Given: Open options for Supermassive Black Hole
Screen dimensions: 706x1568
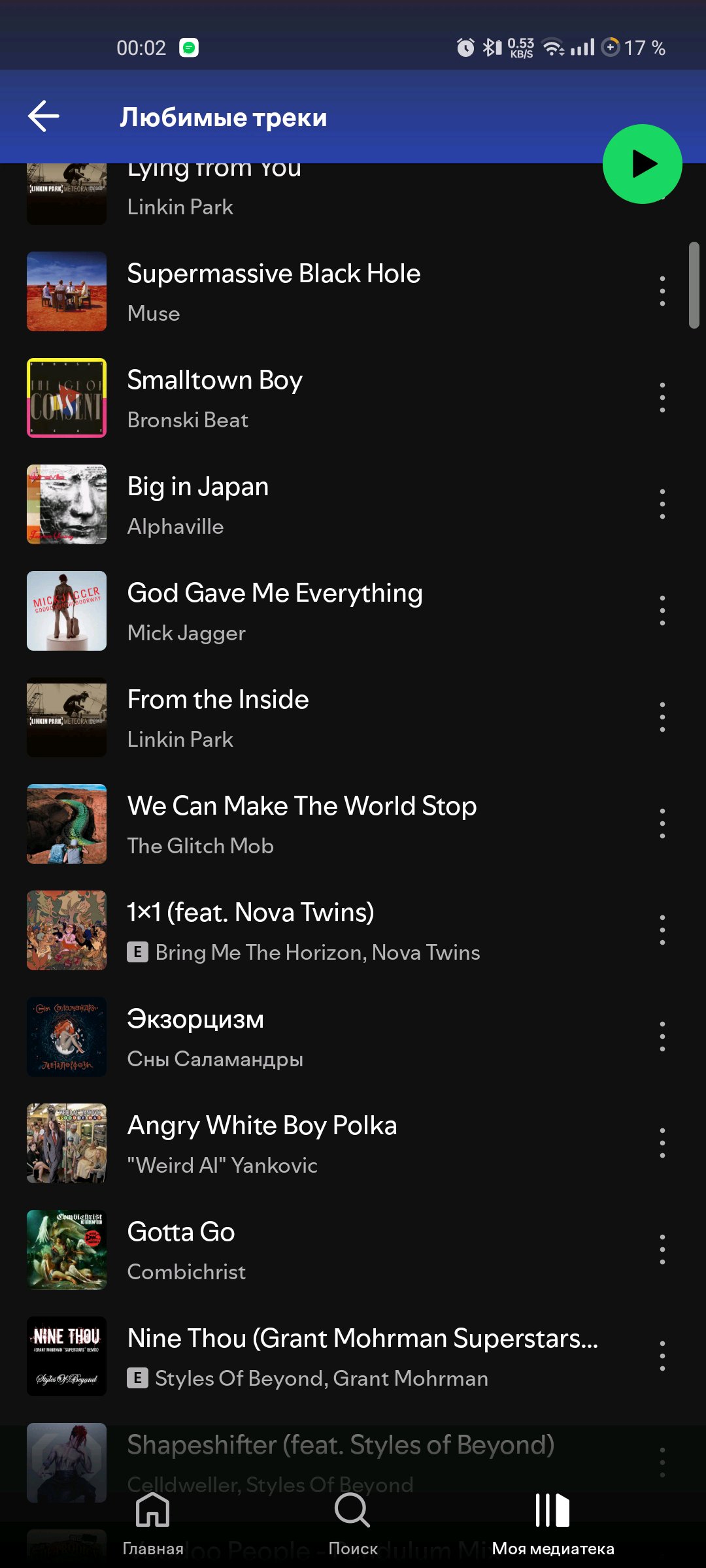Looking at the screenshot, I should coord(662,291).
